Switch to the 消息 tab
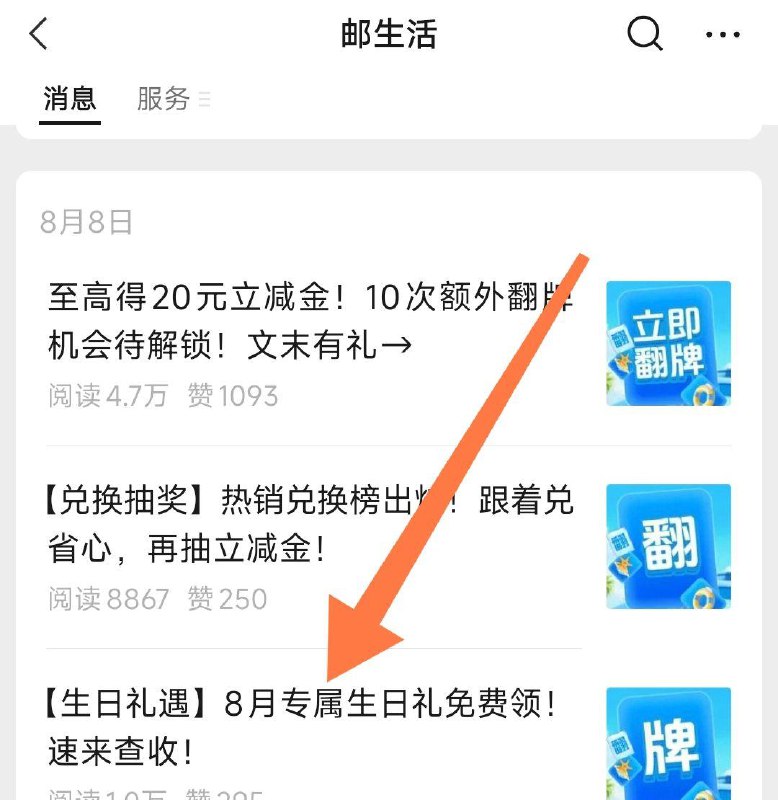 tap(68, 98)
